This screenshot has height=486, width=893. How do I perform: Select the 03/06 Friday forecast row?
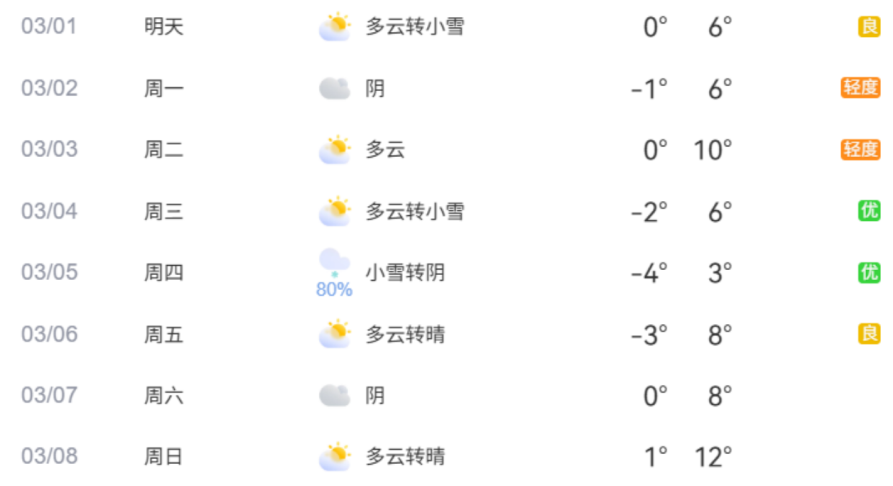tap(446, 334)
